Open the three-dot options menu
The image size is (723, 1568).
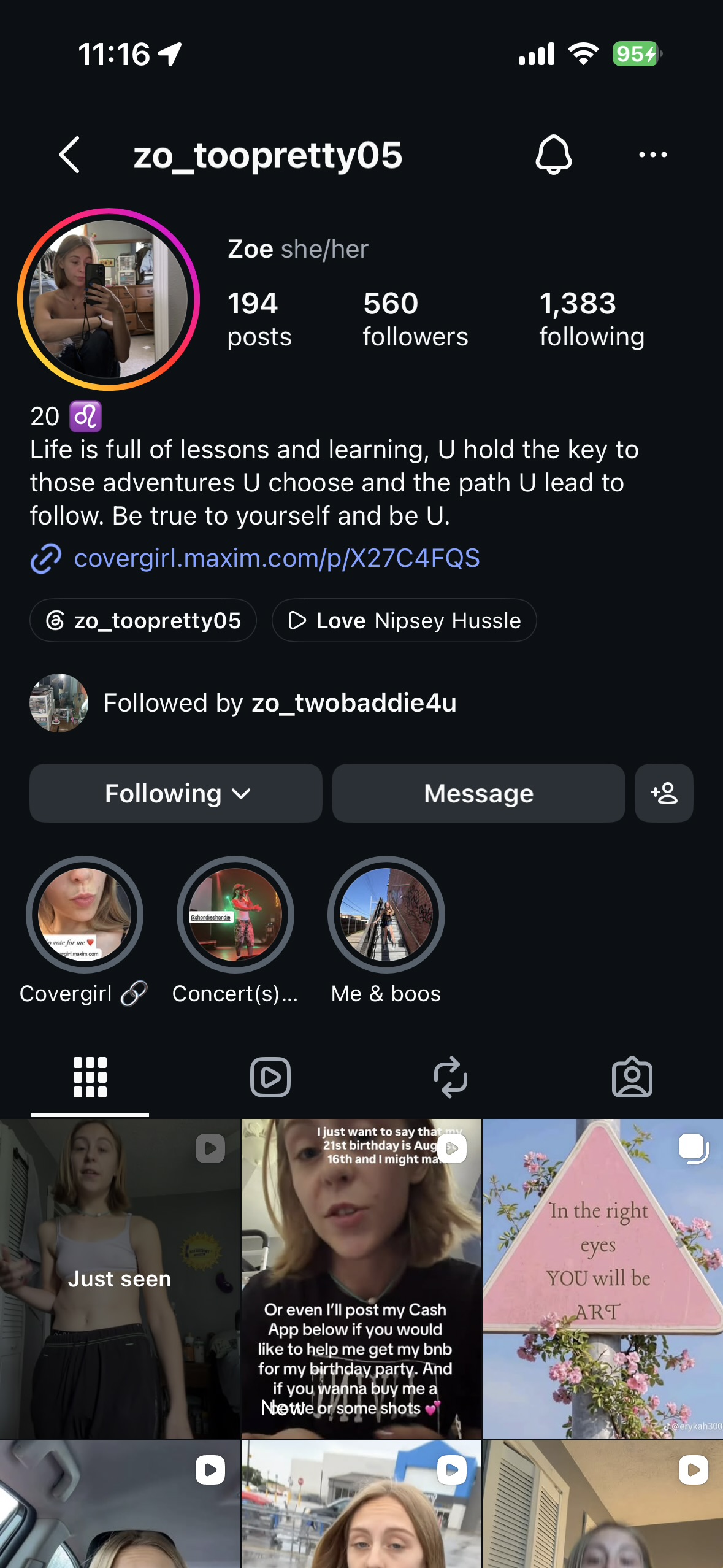tap(652, 155)
